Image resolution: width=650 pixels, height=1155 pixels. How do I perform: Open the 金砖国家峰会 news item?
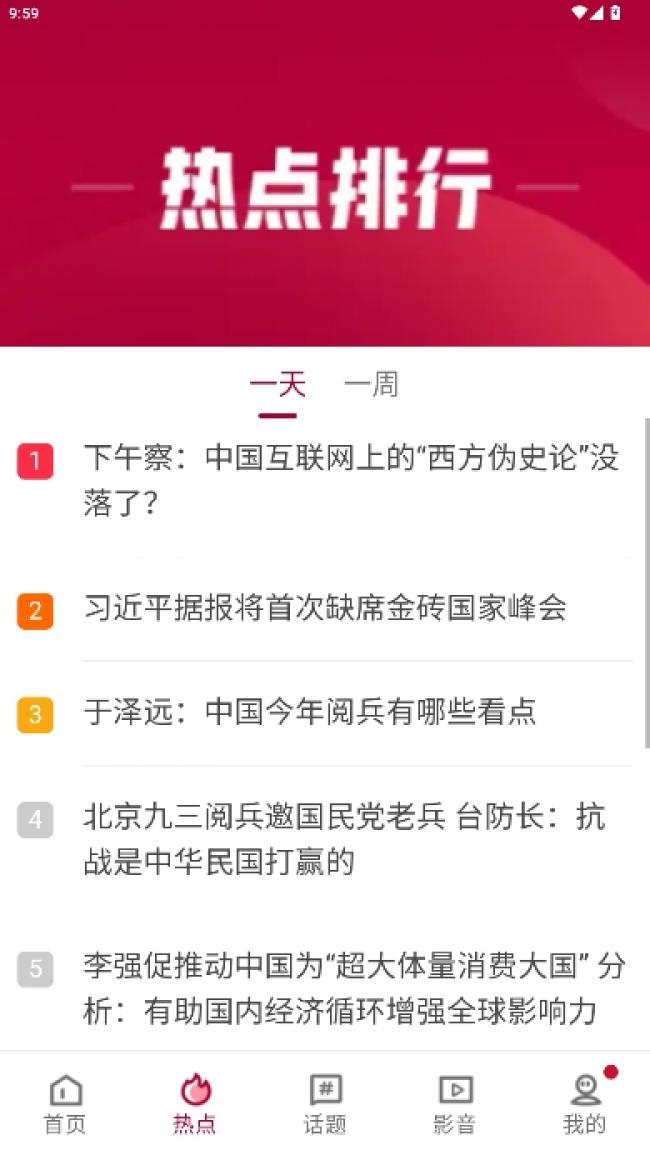[326, 608]
